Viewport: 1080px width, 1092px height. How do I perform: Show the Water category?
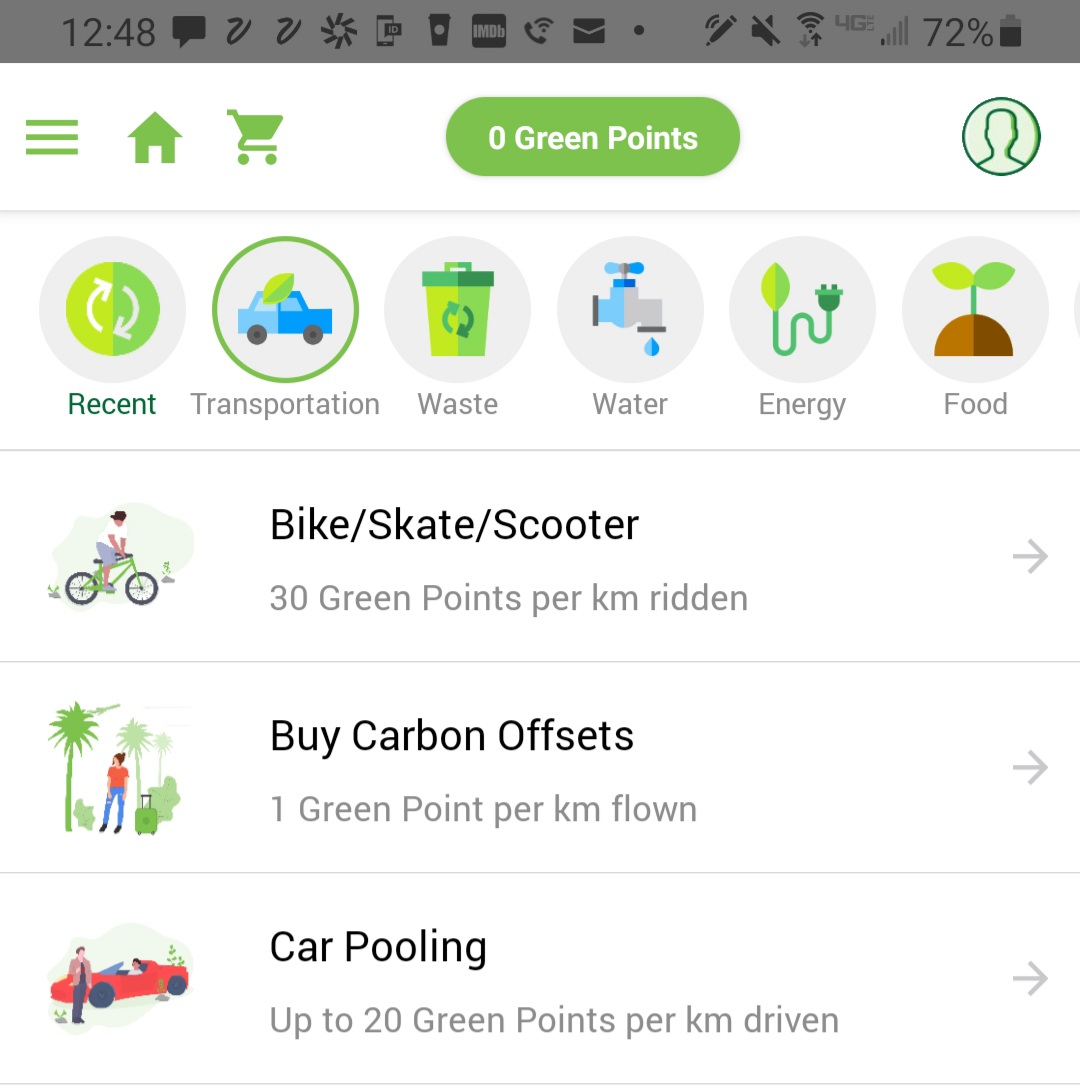[x=630, y=310]
